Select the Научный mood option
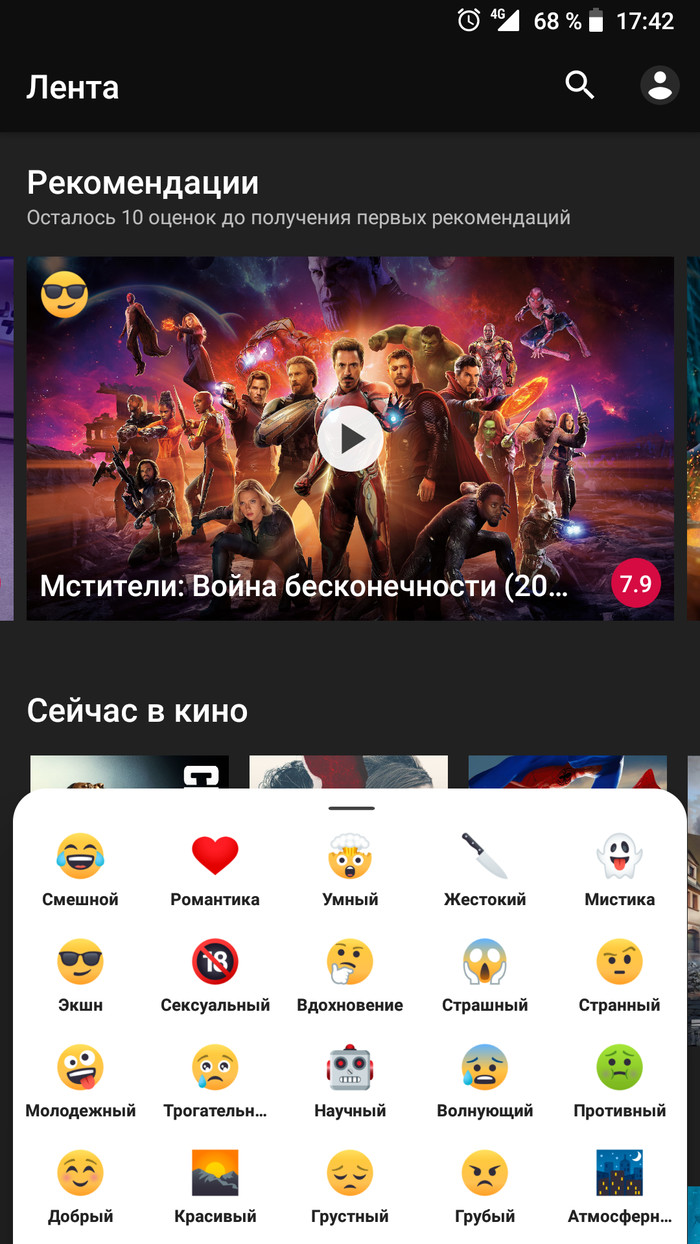 click(350, 1080)
